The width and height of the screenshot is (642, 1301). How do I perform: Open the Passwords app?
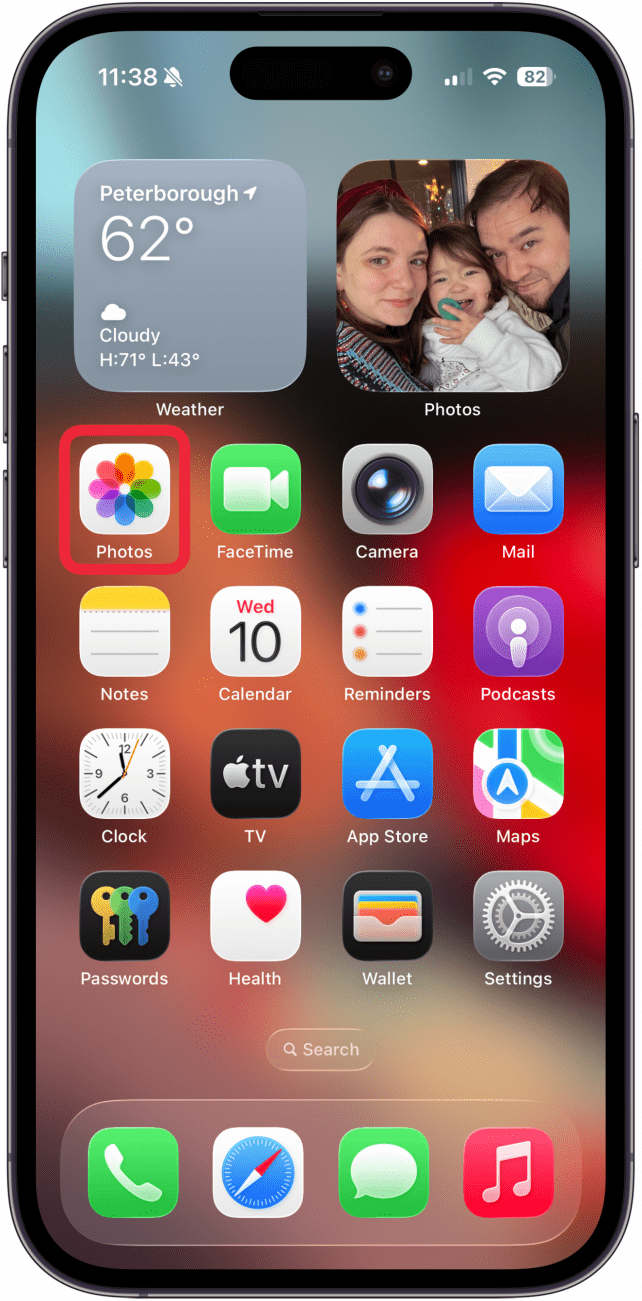[124, 916]
